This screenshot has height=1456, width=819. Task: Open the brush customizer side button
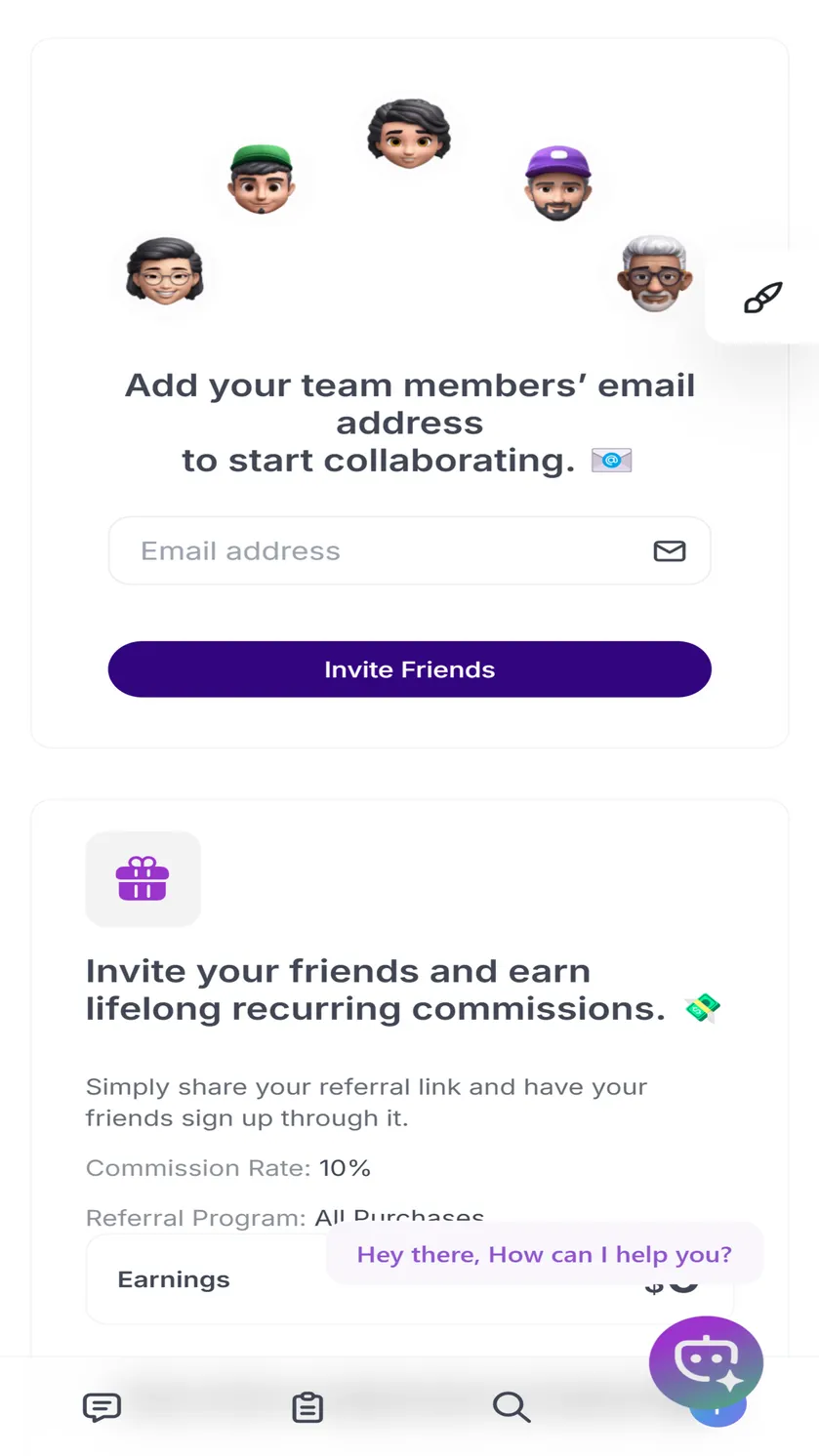click(x=762, y=298)
